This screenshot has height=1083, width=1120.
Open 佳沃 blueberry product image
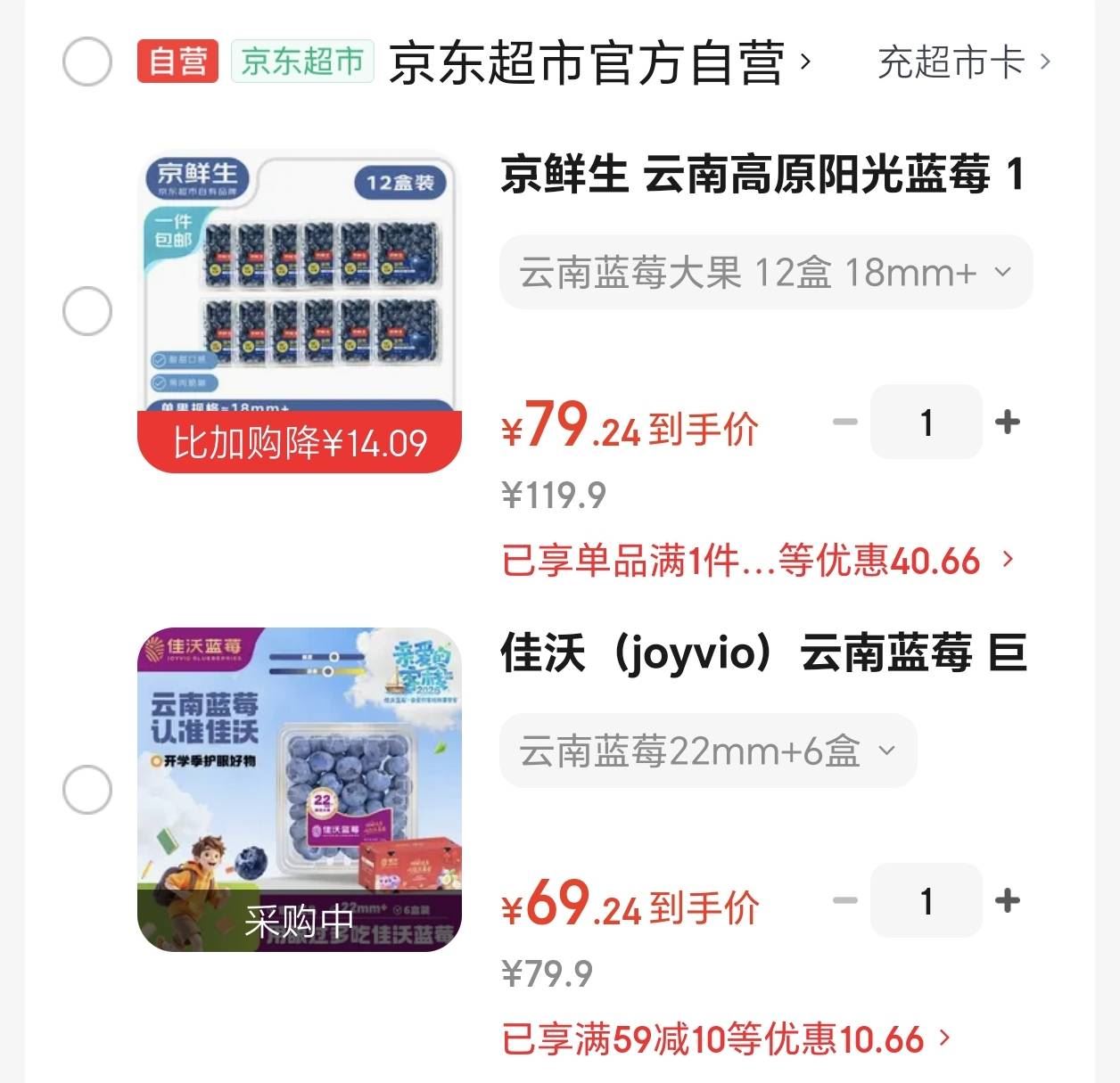coord(300,790)
